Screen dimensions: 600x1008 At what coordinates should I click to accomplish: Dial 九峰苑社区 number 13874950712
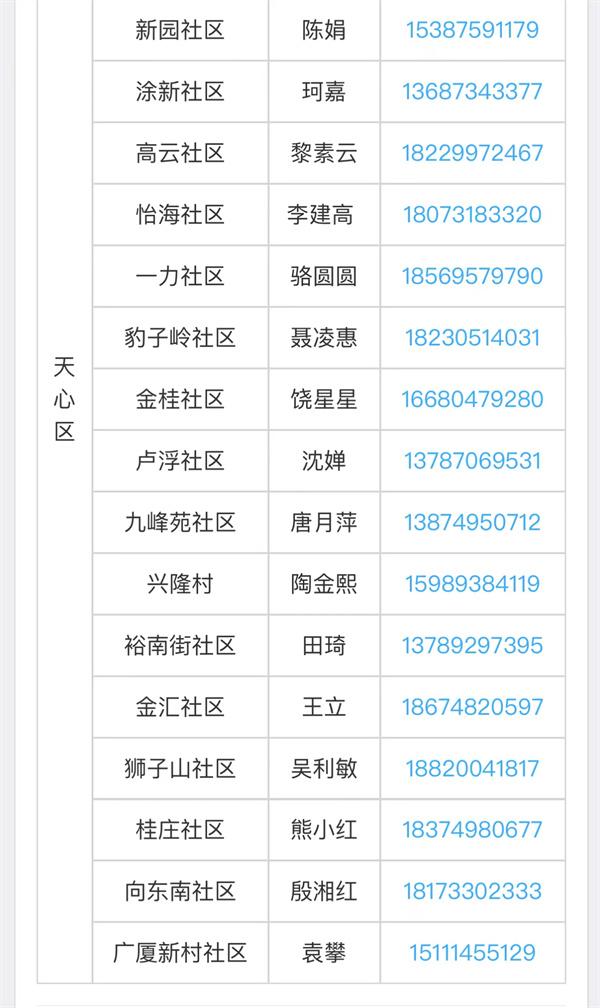tap(472, 523)
